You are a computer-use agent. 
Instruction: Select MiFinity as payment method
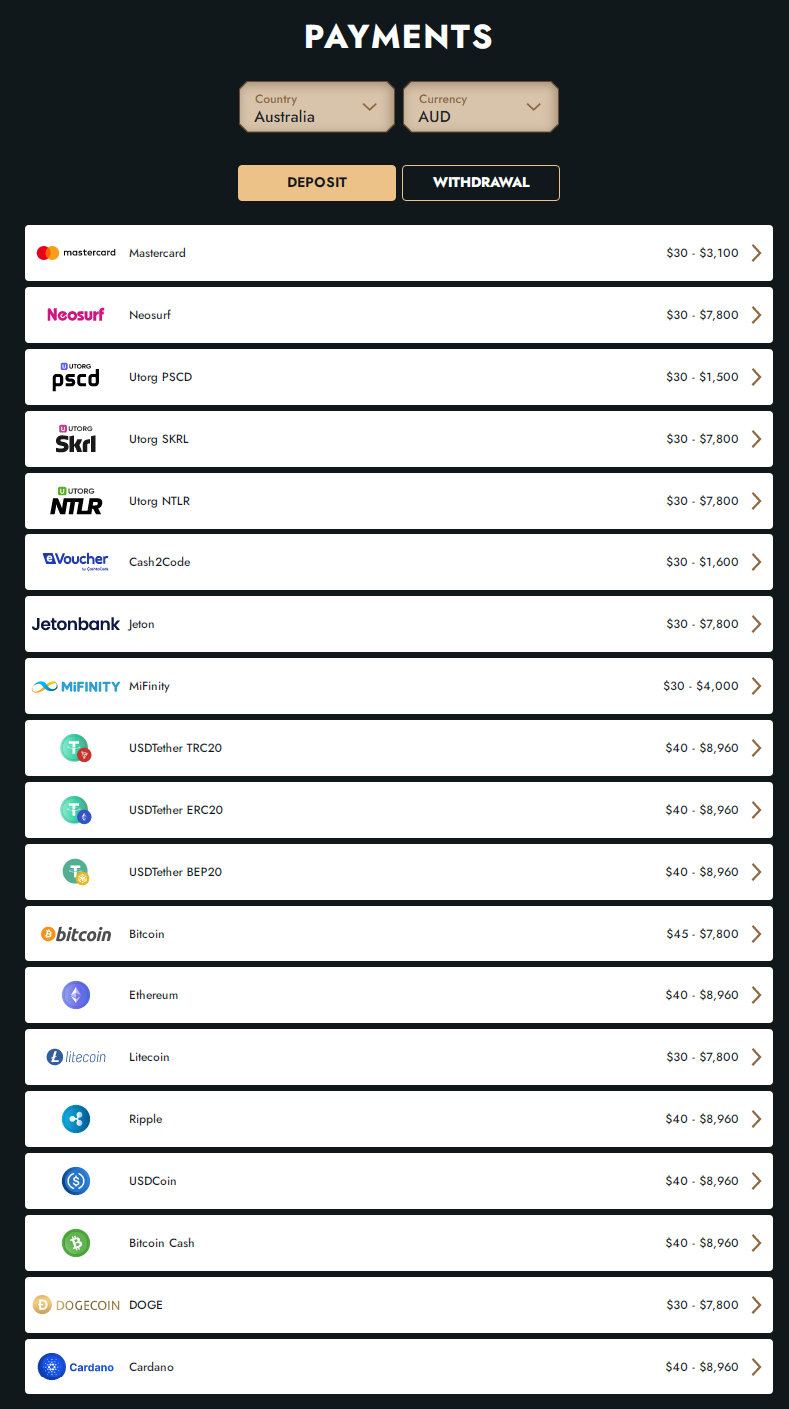coord(399,686)
